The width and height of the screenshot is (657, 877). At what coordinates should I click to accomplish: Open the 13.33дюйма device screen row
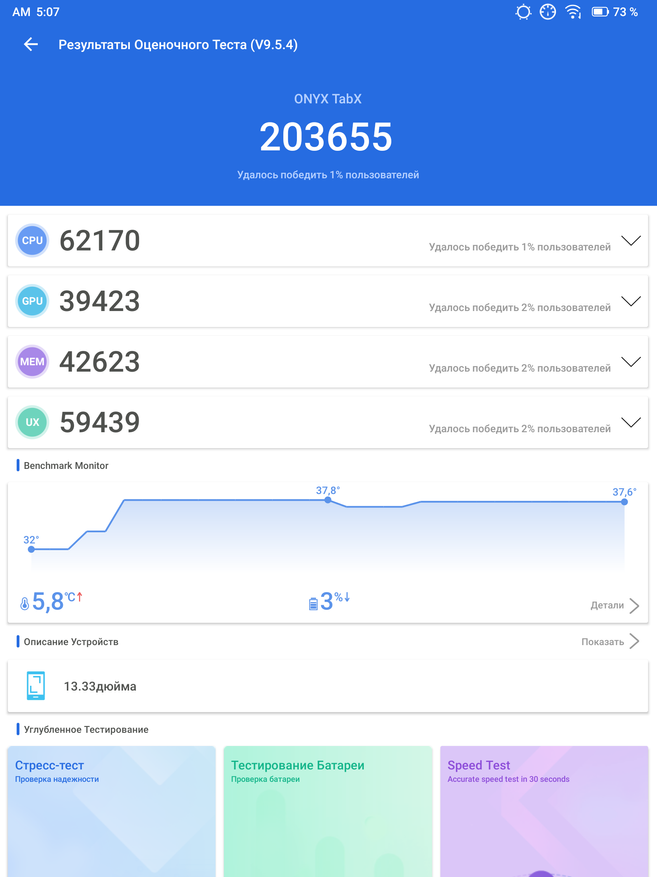327,686
